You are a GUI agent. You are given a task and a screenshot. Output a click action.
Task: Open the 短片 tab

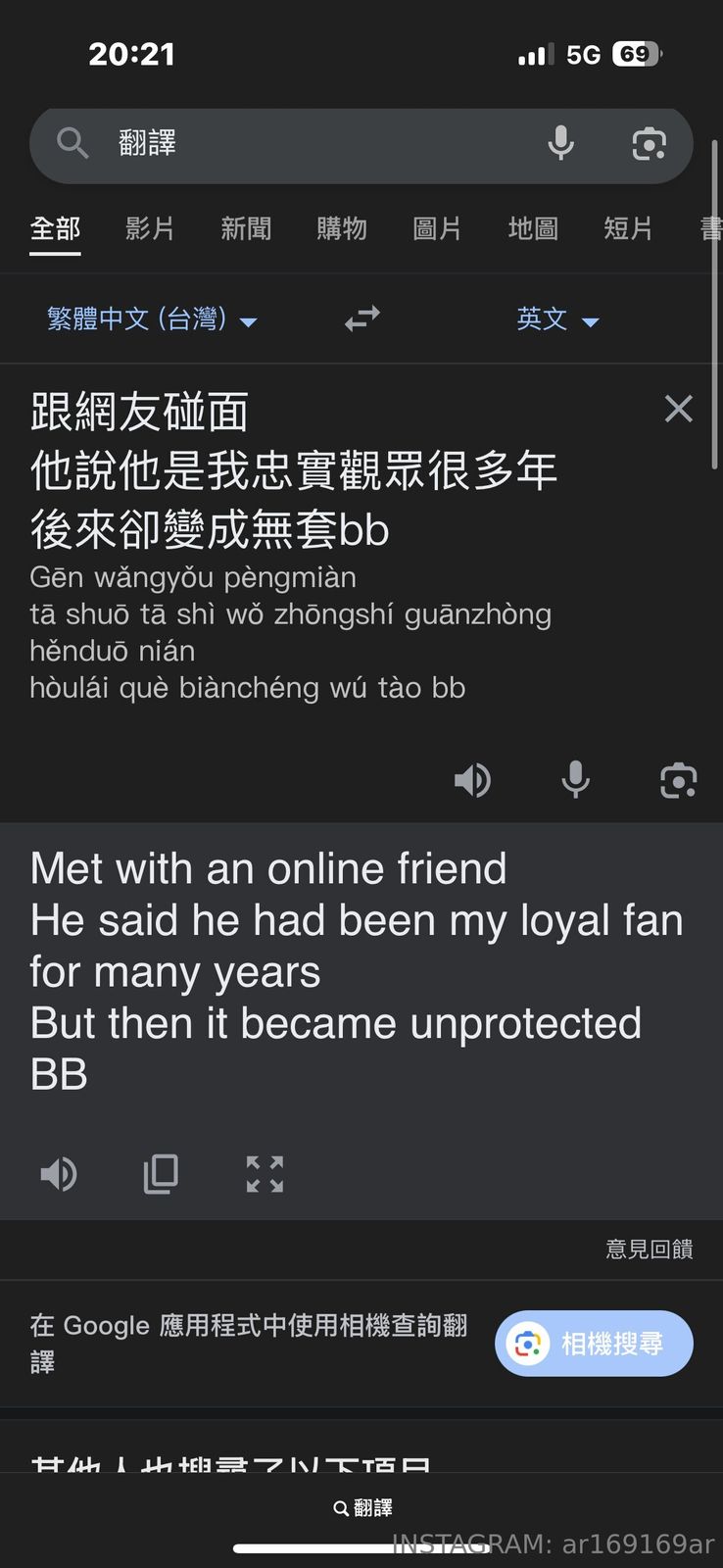click(x=628, y=229)
